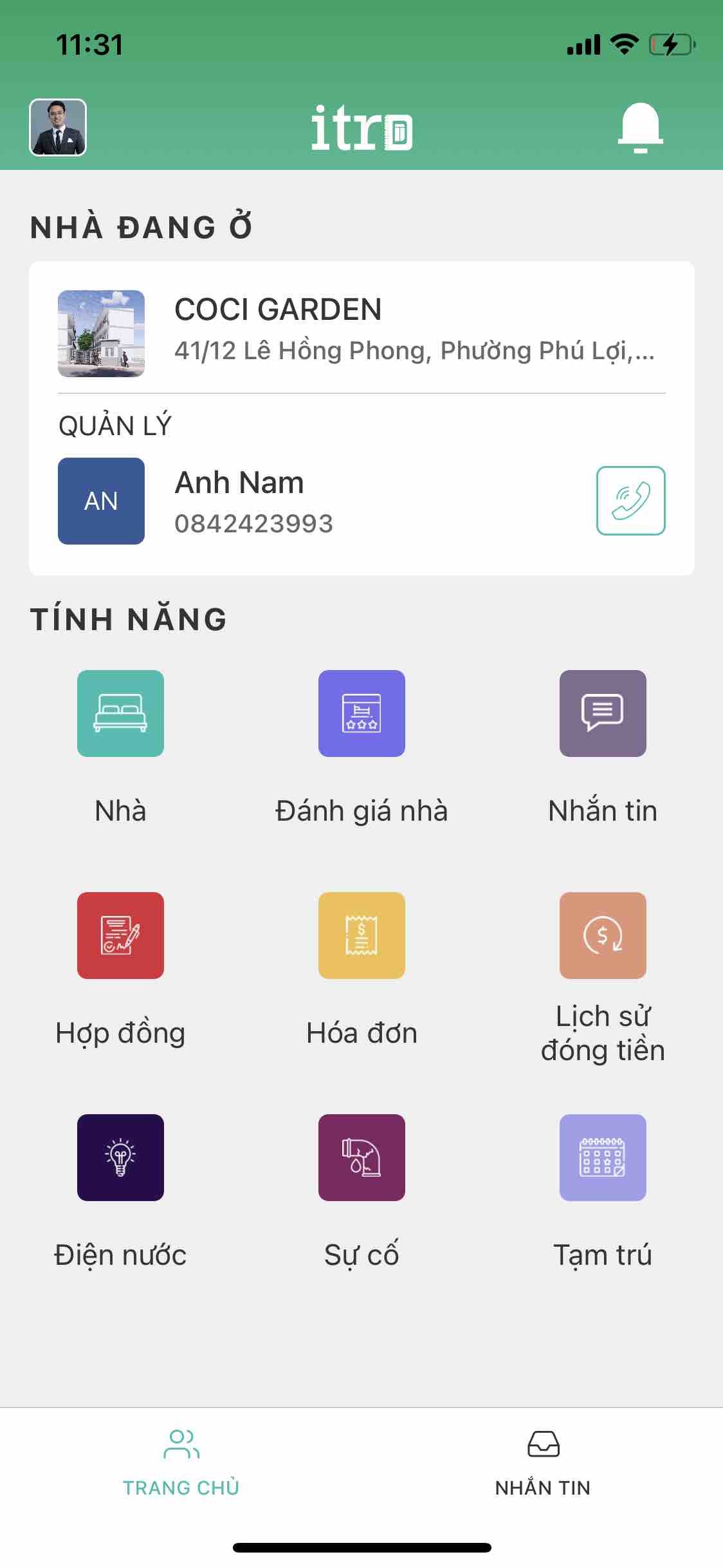
Task: Open Hóa đơn invoices
Action: pyautogui.click(x=361, y=935)
